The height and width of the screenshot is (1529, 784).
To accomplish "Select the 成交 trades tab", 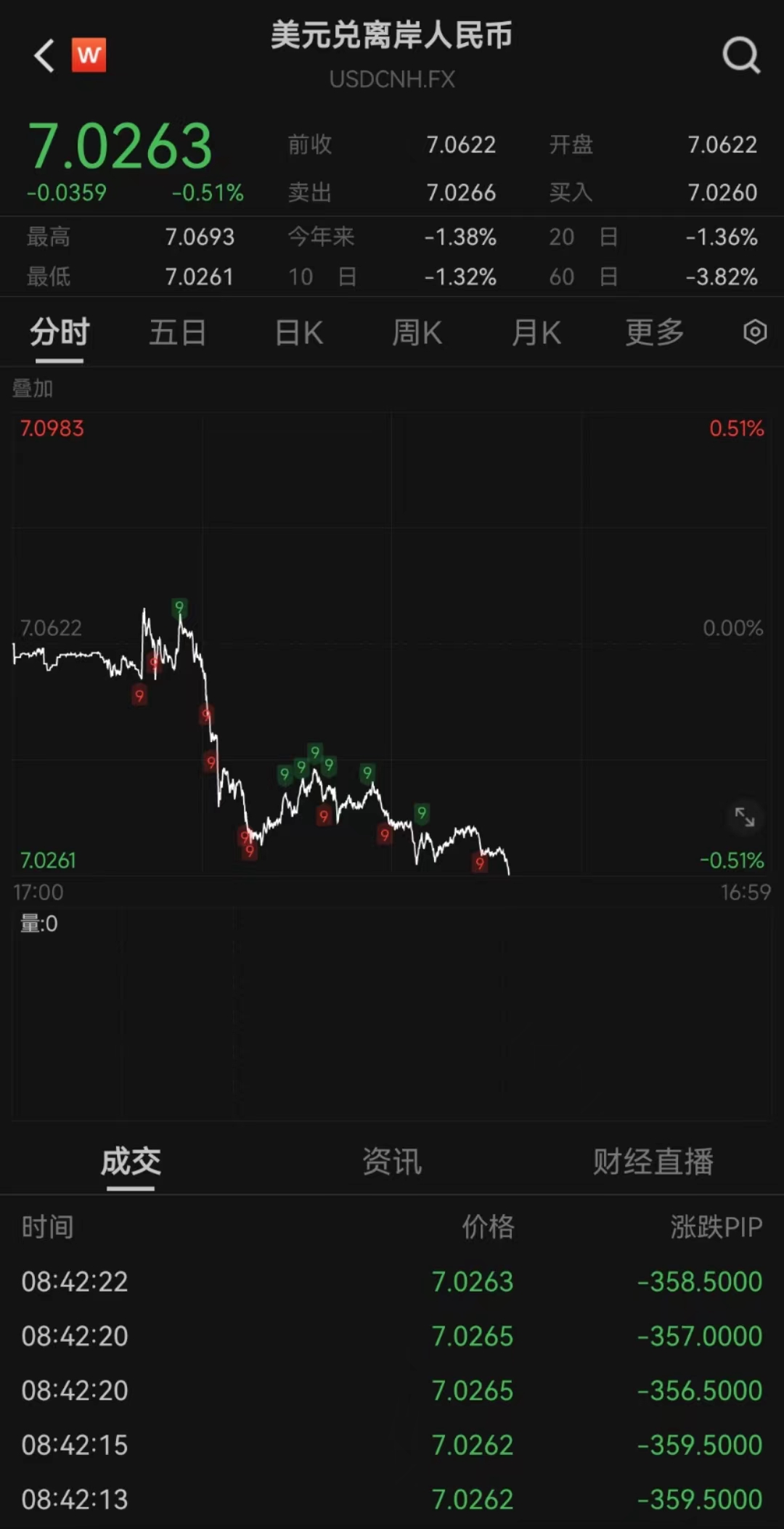I will [131, 1162].
